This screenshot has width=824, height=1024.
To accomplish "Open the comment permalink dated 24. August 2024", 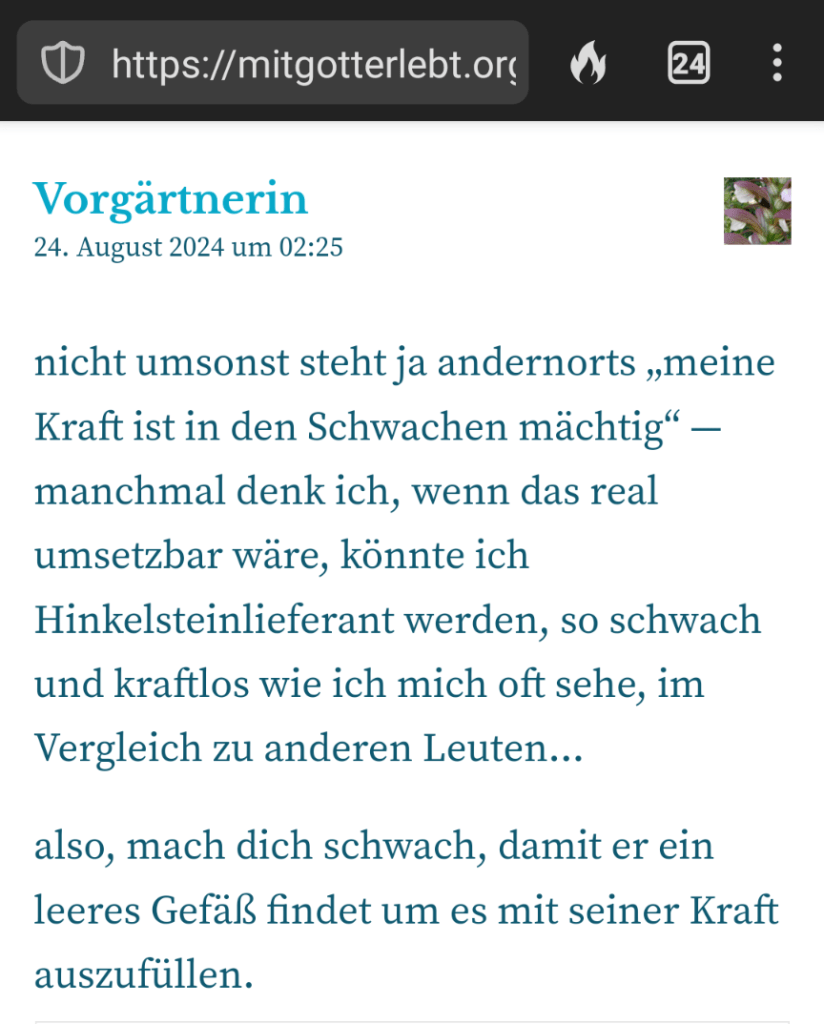I will (x=188, y=246).
